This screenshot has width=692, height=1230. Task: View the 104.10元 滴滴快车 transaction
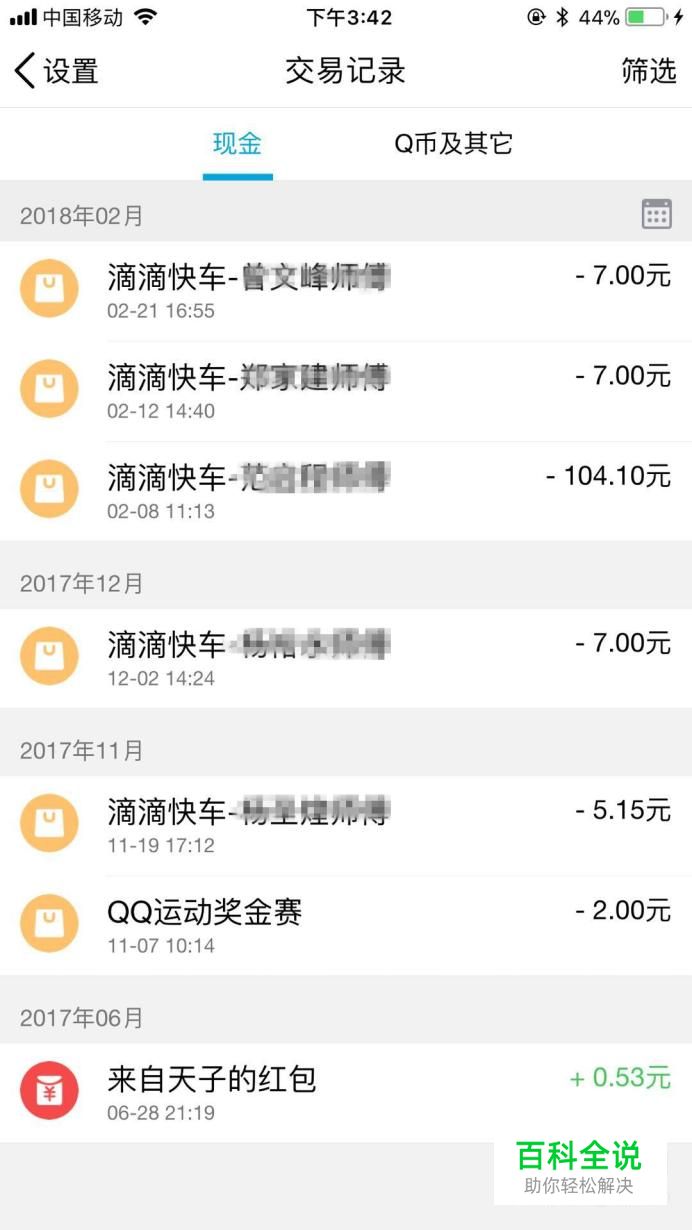tap(346, 491)
